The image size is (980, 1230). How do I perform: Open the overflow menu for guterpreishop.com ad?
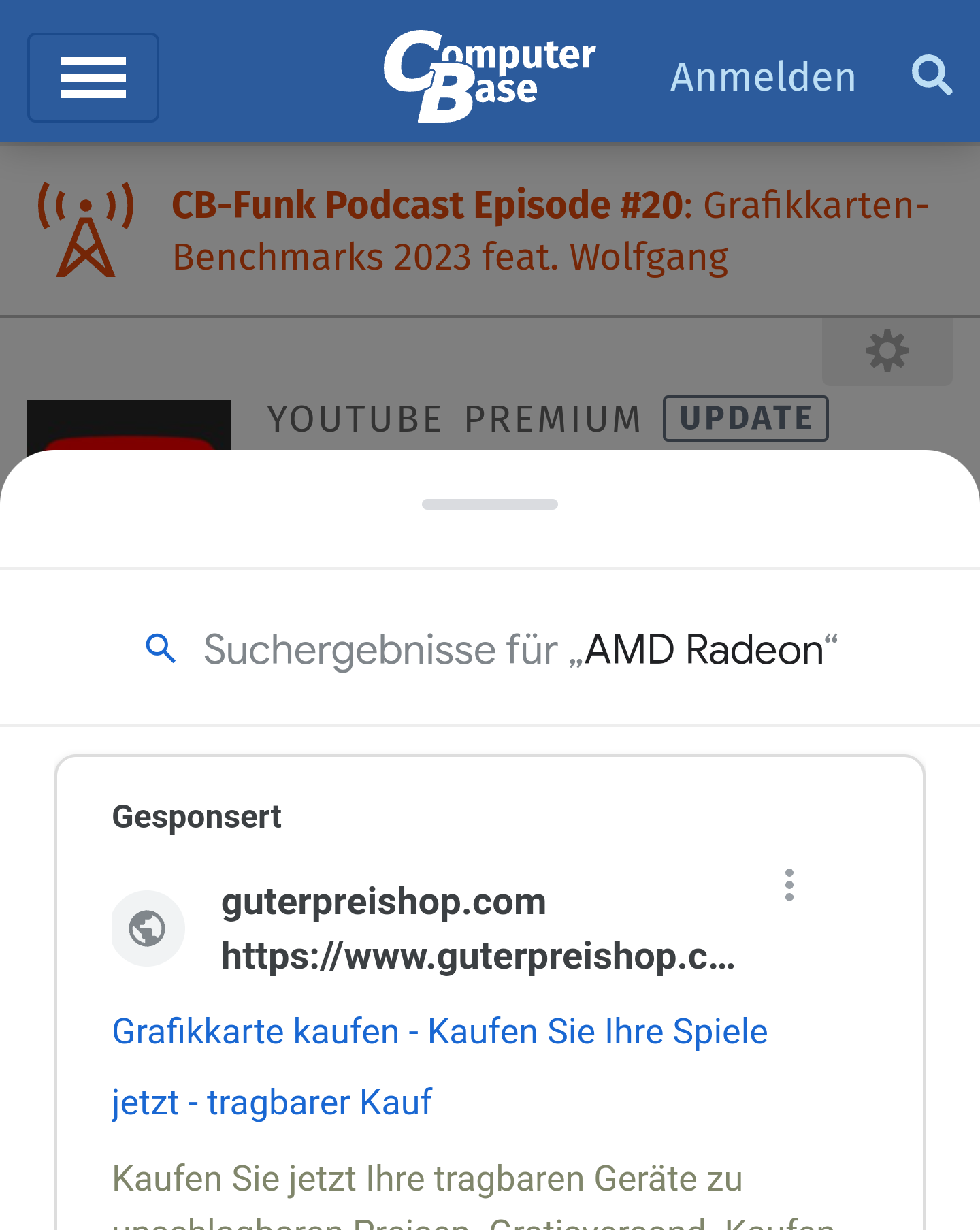point(789,885)
